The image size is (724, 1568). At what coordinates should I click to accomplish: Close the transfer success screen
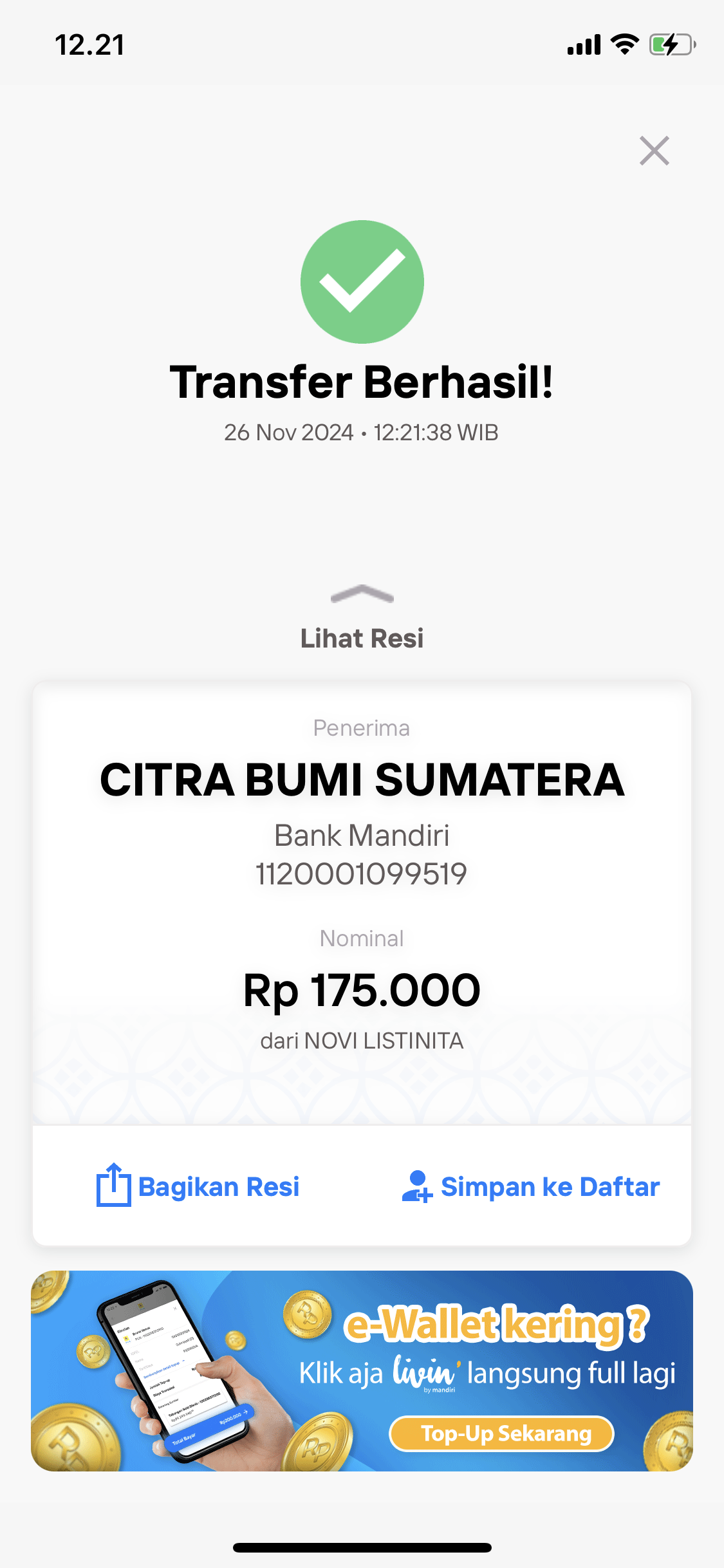pos(654,151)
